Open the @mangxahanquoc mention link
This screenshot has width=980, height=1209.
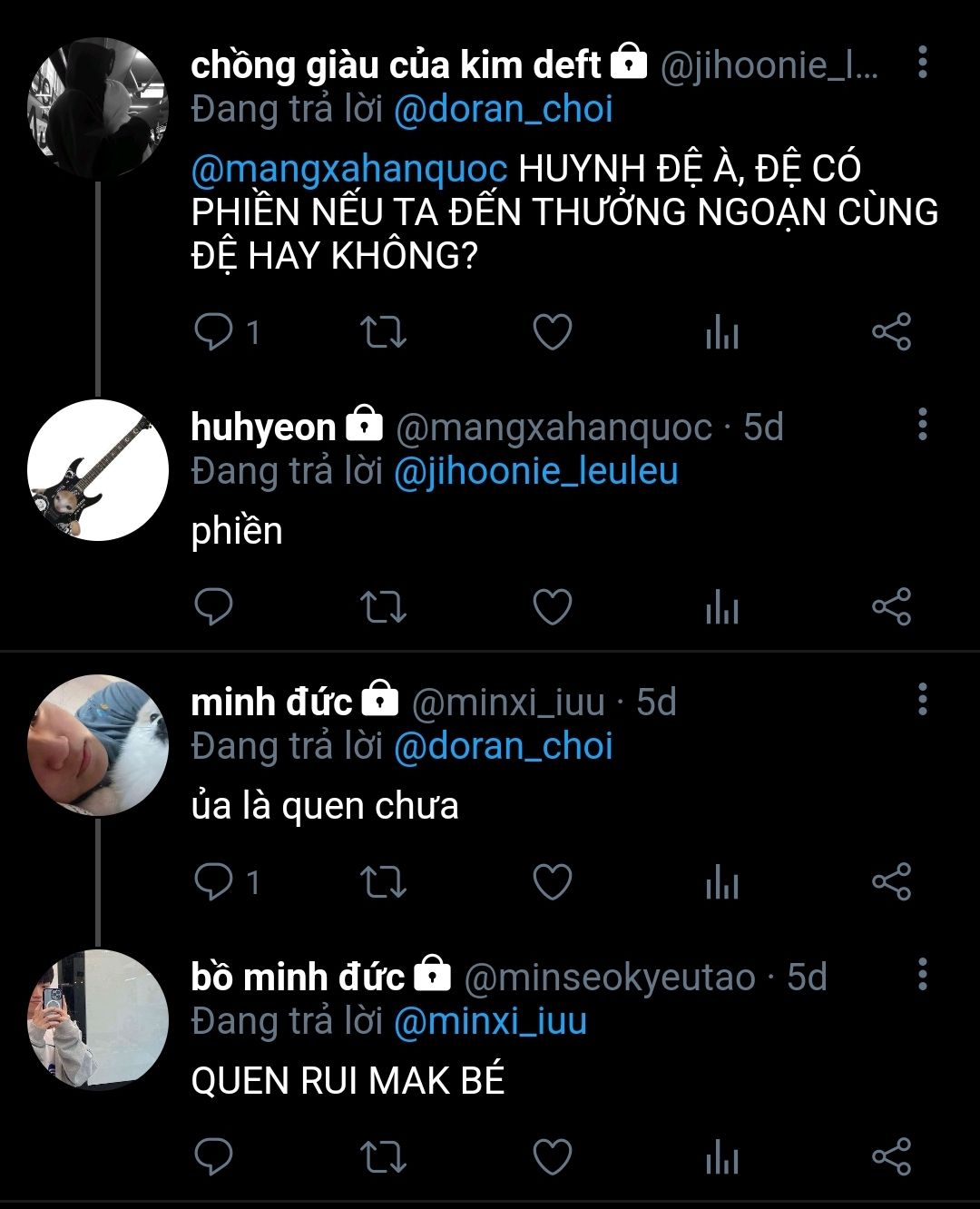coord(348,169)
